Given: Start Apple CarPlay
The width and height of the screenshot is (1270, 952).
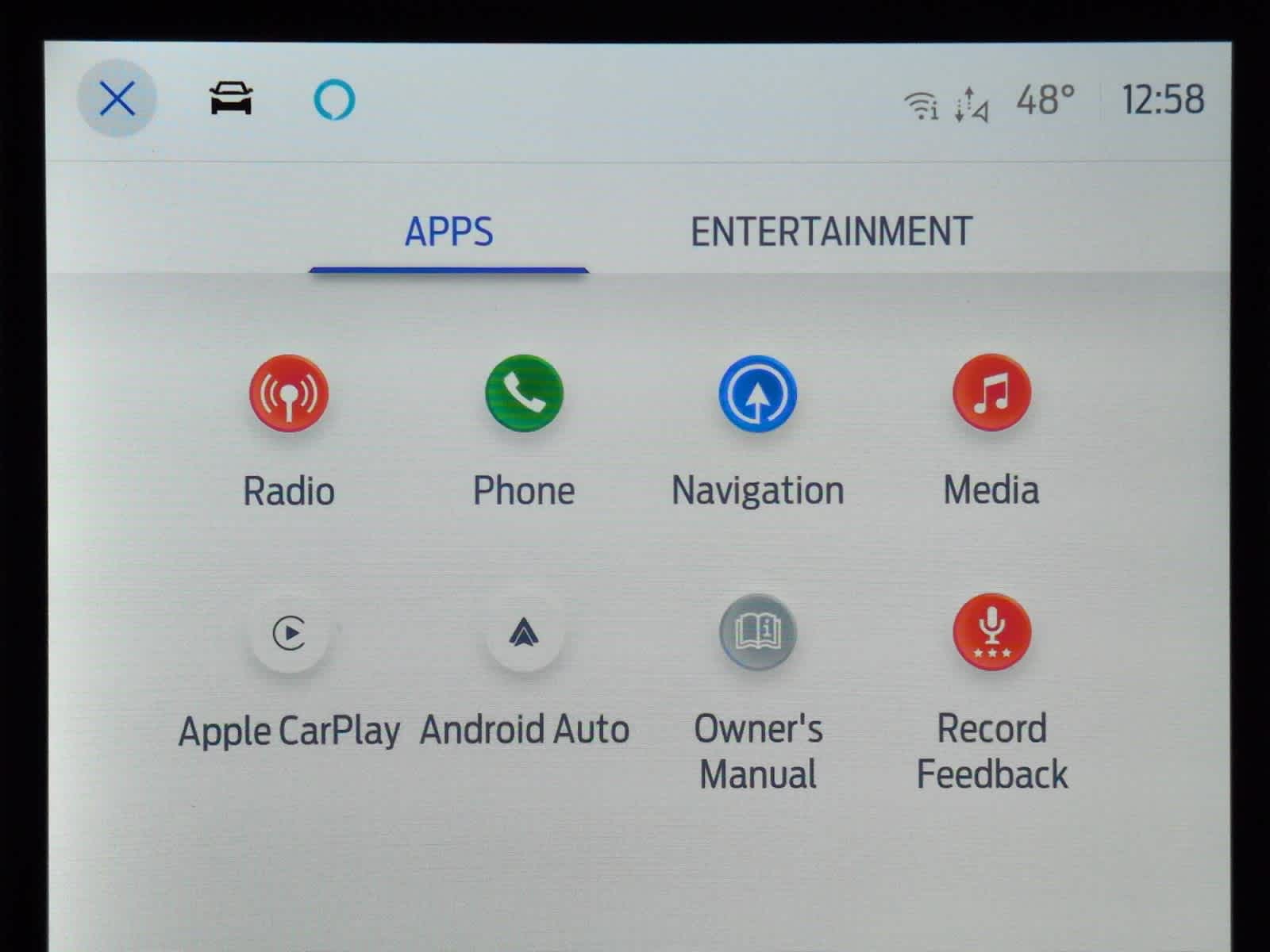Looking at the screenshot, I should 289,633.
